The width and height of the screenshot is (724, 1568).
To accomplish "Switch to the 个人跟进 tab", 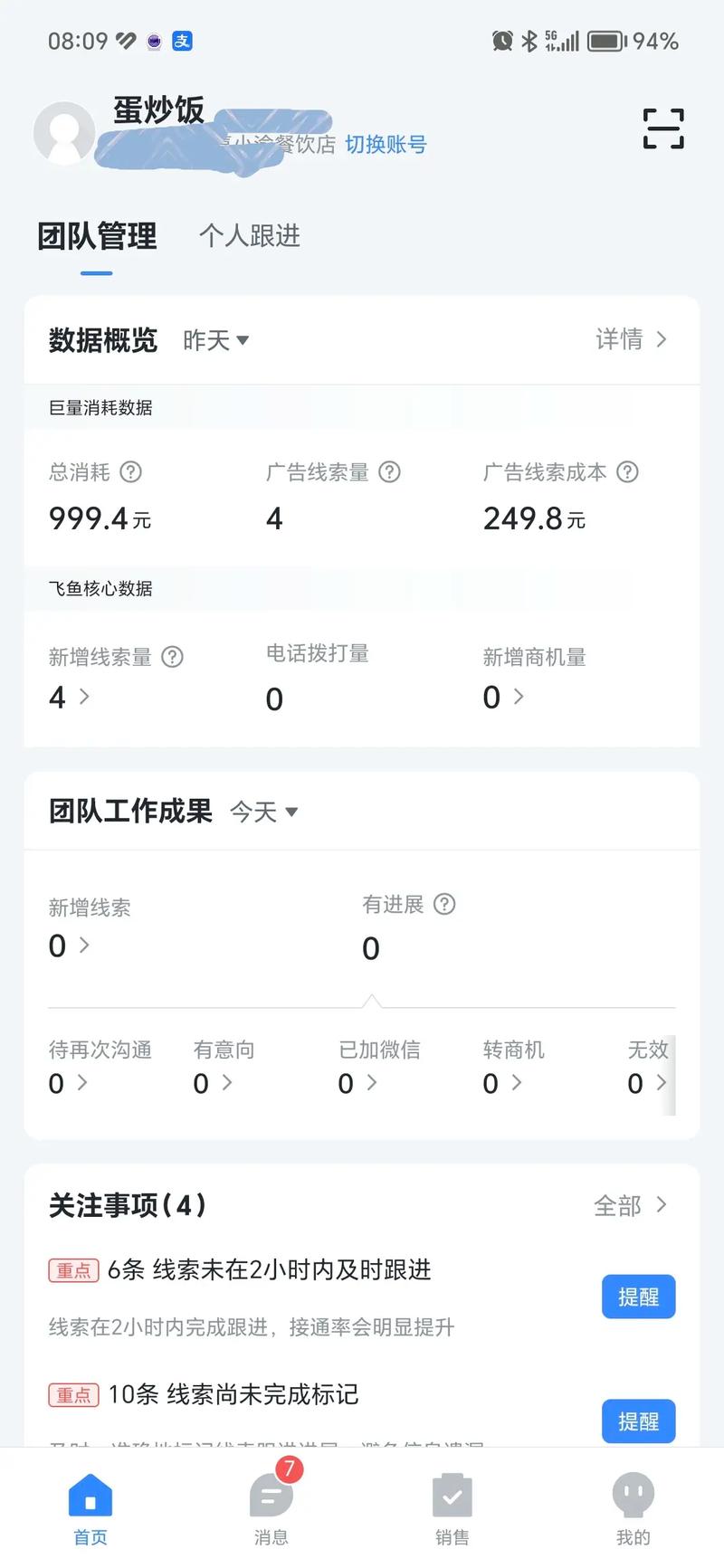I will coord(249,236).
